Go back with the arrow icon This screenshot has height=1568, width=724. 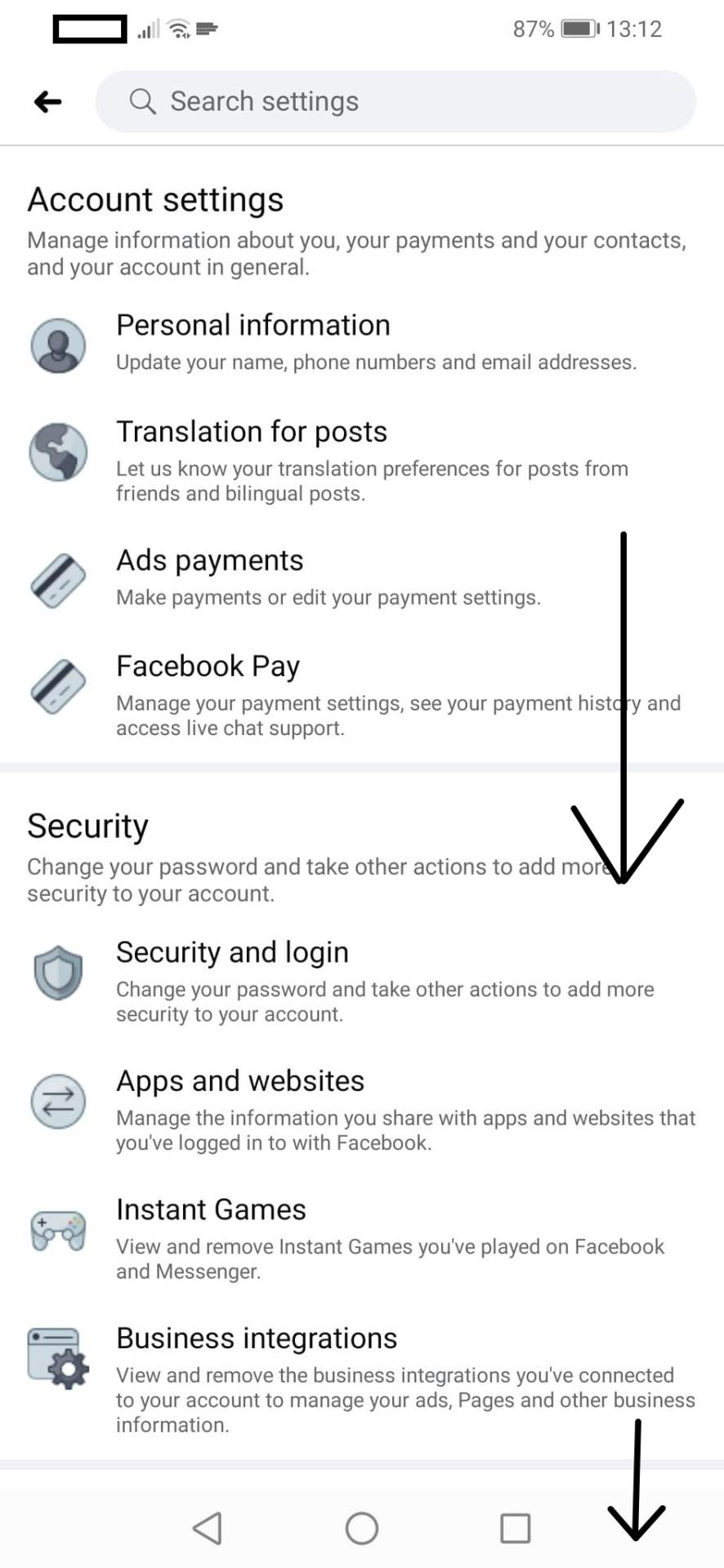(48, 101)
